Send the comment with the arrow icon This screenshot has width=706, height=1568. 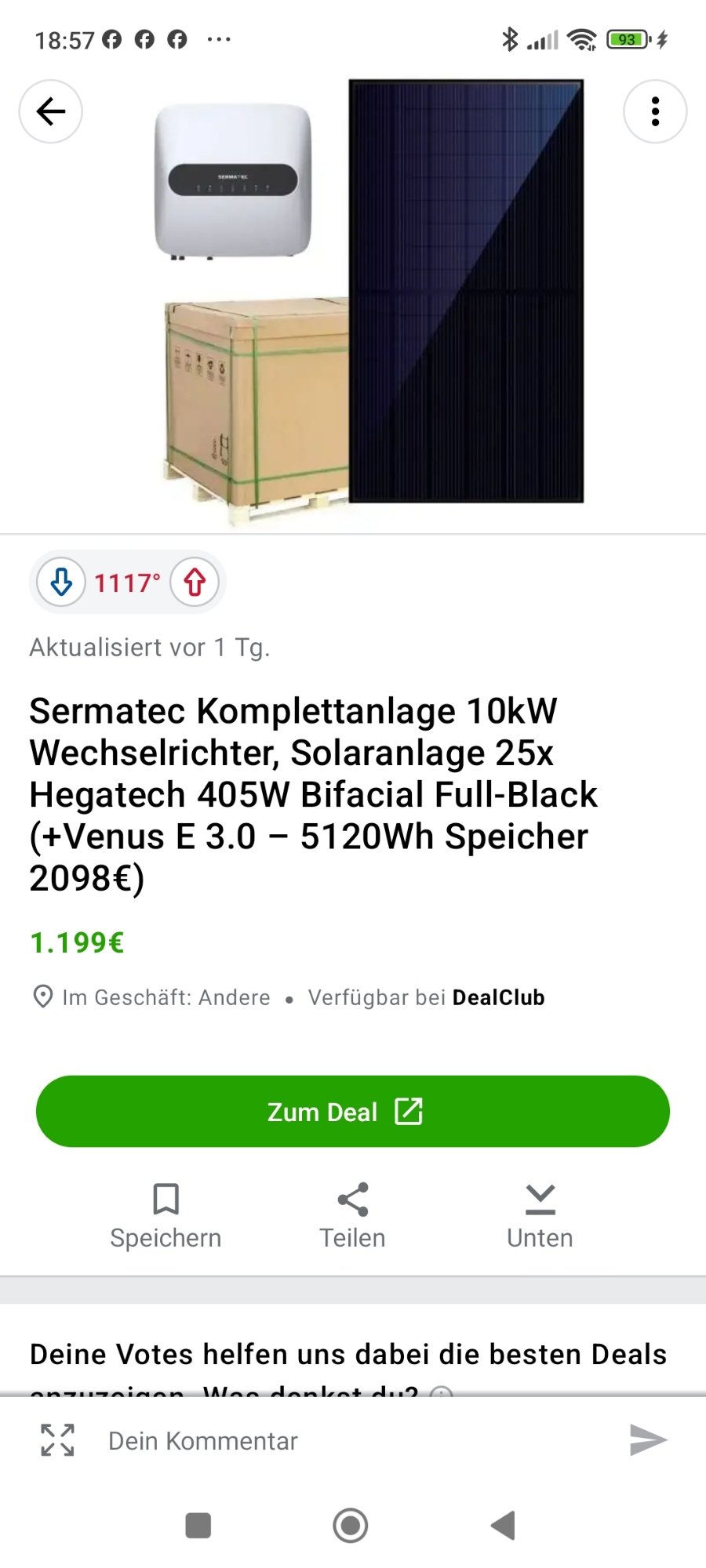648,1440
